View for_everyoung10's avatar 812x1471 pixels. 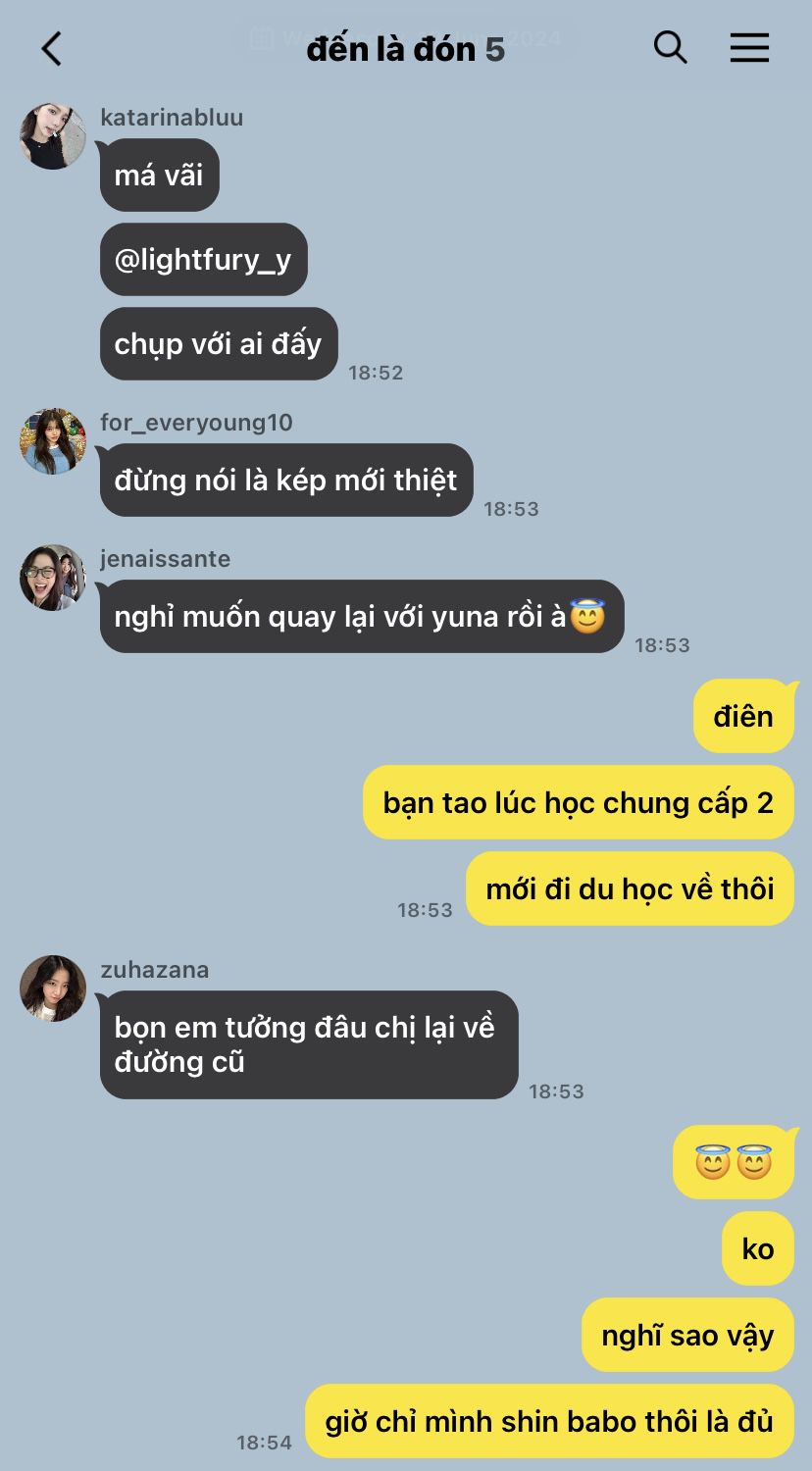(53, 441)
